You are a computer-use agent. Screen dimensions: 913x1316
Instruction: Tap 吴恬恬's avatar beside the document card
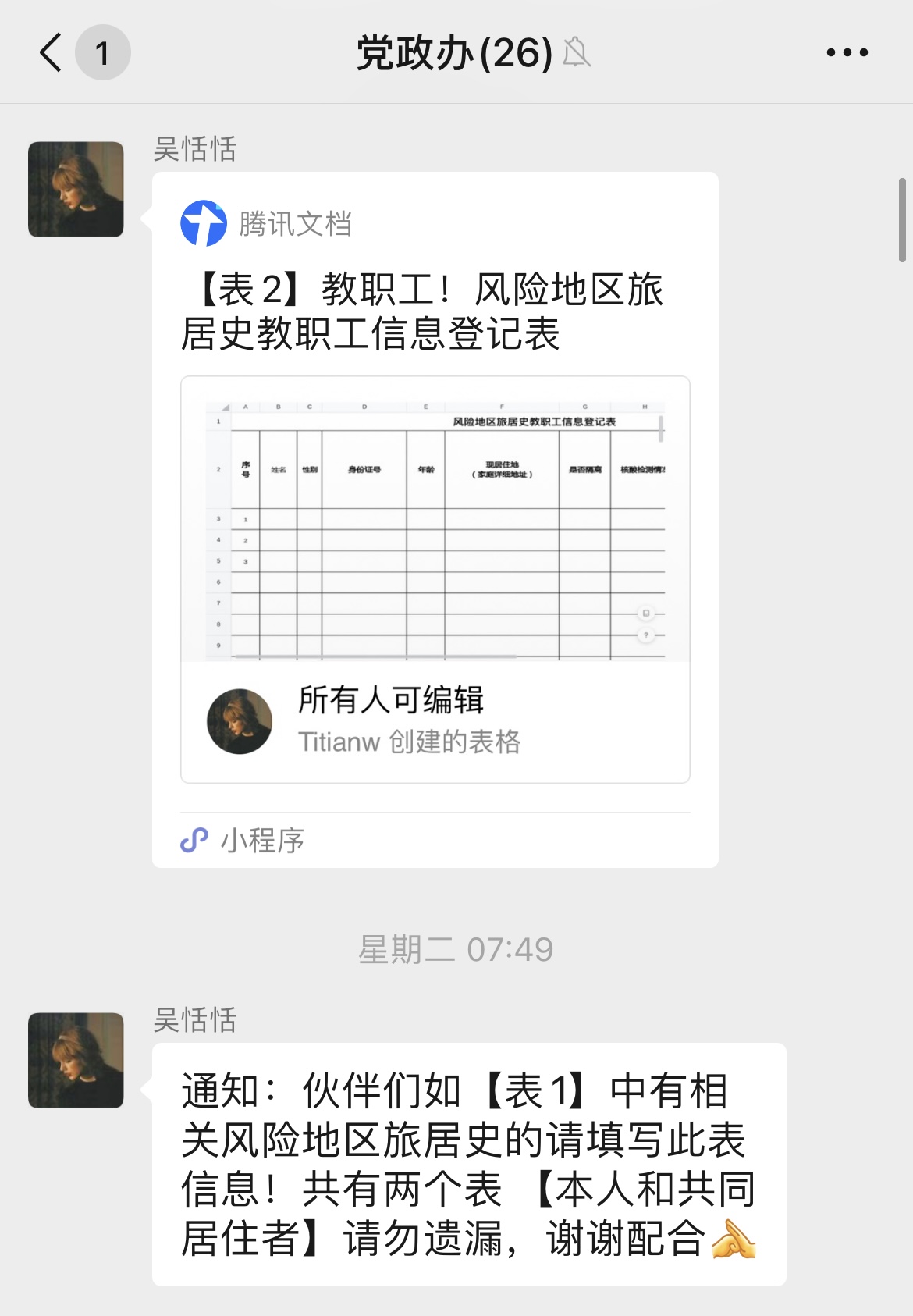tap(76, 190)
